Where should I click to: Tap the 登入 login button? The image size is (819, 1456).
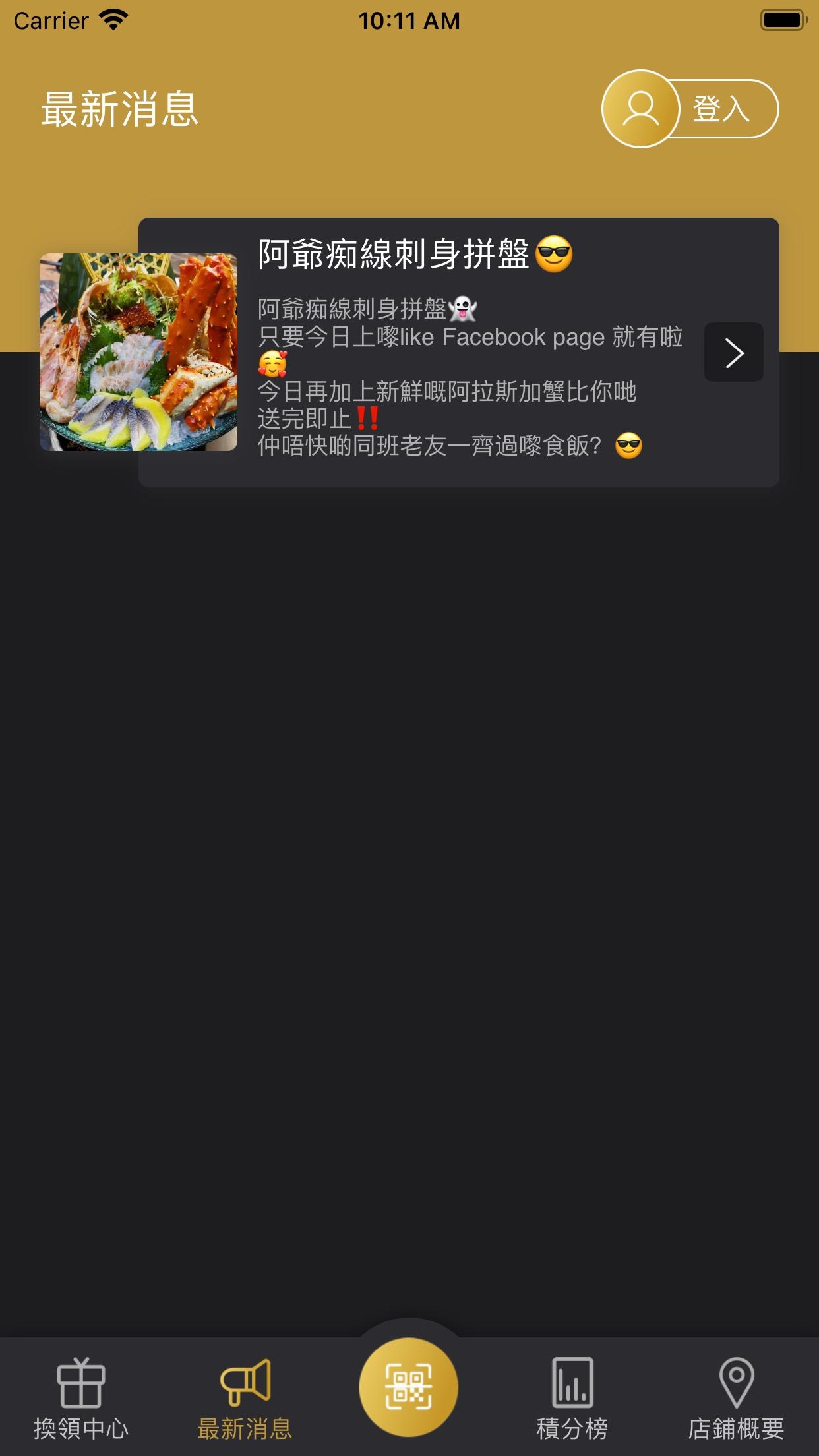690,109
